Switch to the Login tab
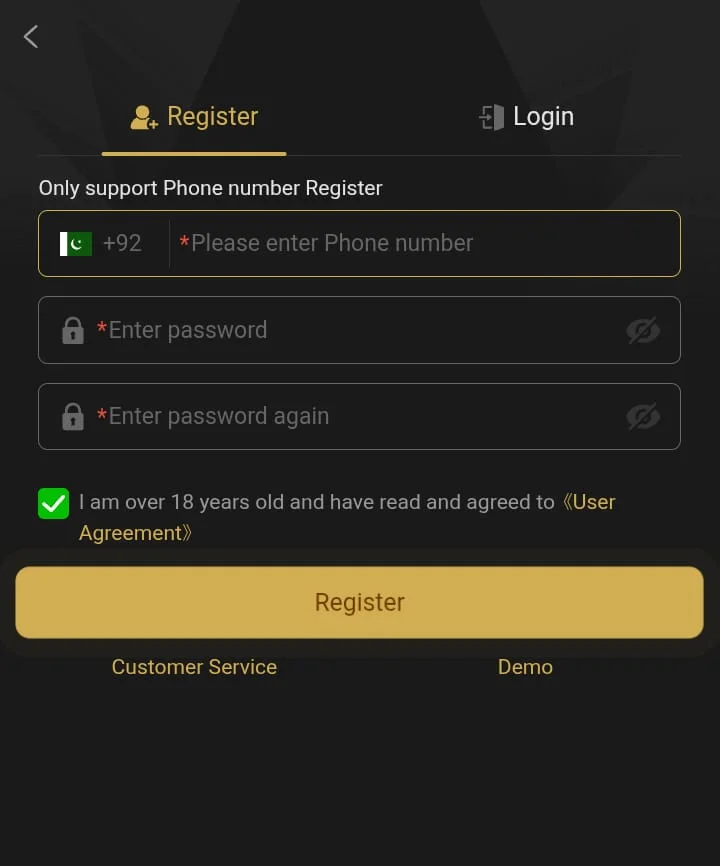The width and height of the screenshot is (720, 866). (x=525, y=117)
